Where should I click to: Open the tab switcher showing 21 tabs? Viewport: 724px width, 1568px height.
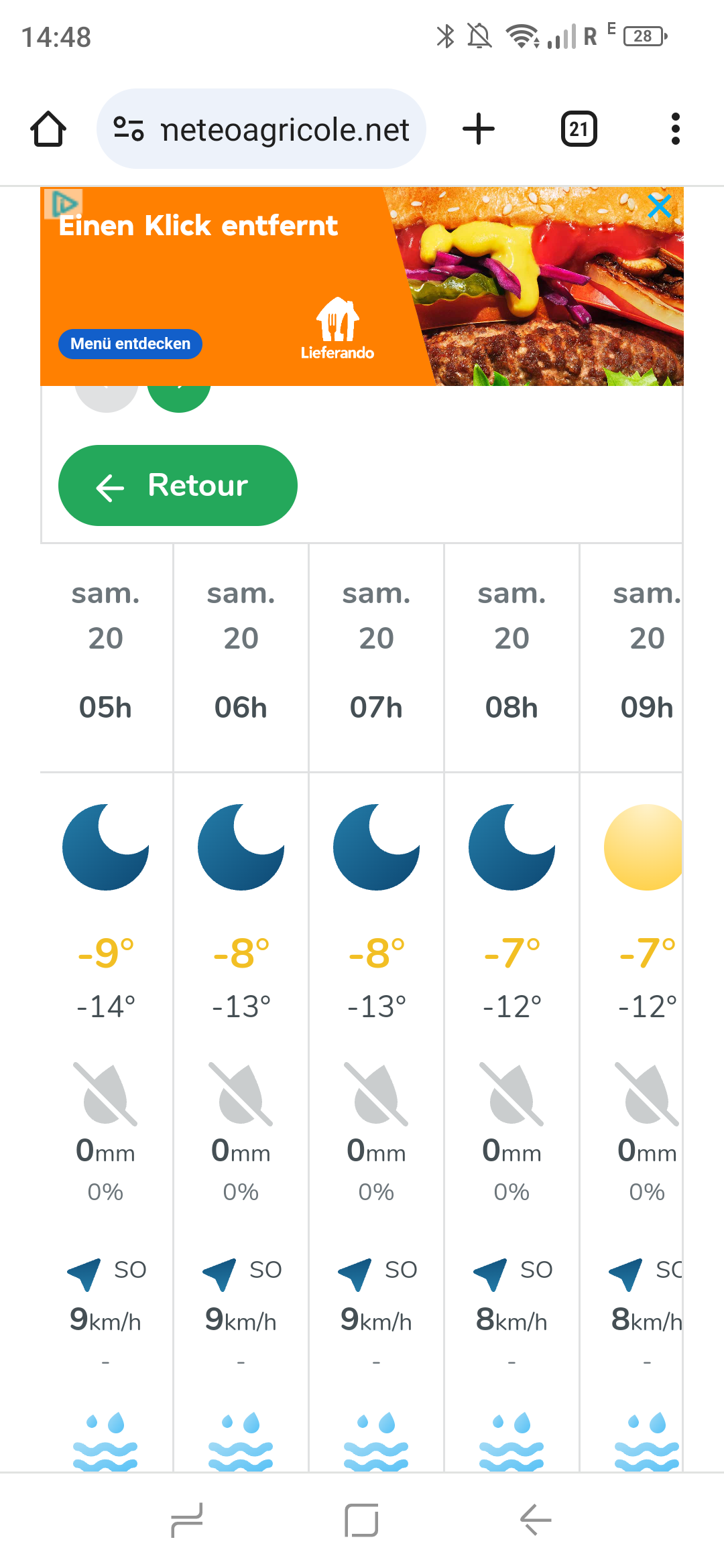click(x=579, y=129)
